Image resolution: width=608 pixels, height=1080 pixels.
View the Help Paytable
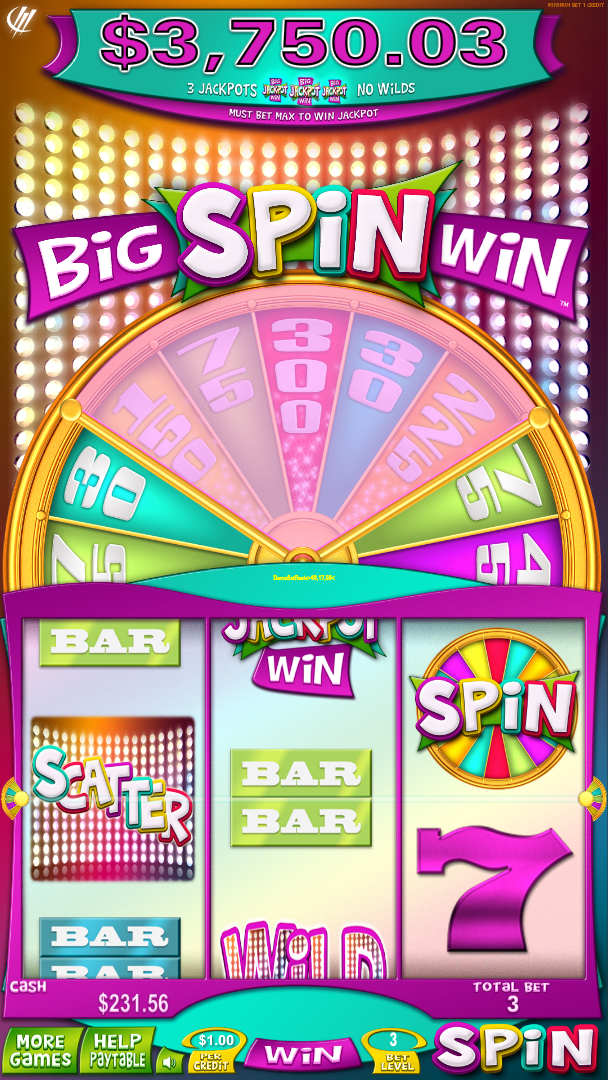pyautogui.click(x=118, y=1051)
